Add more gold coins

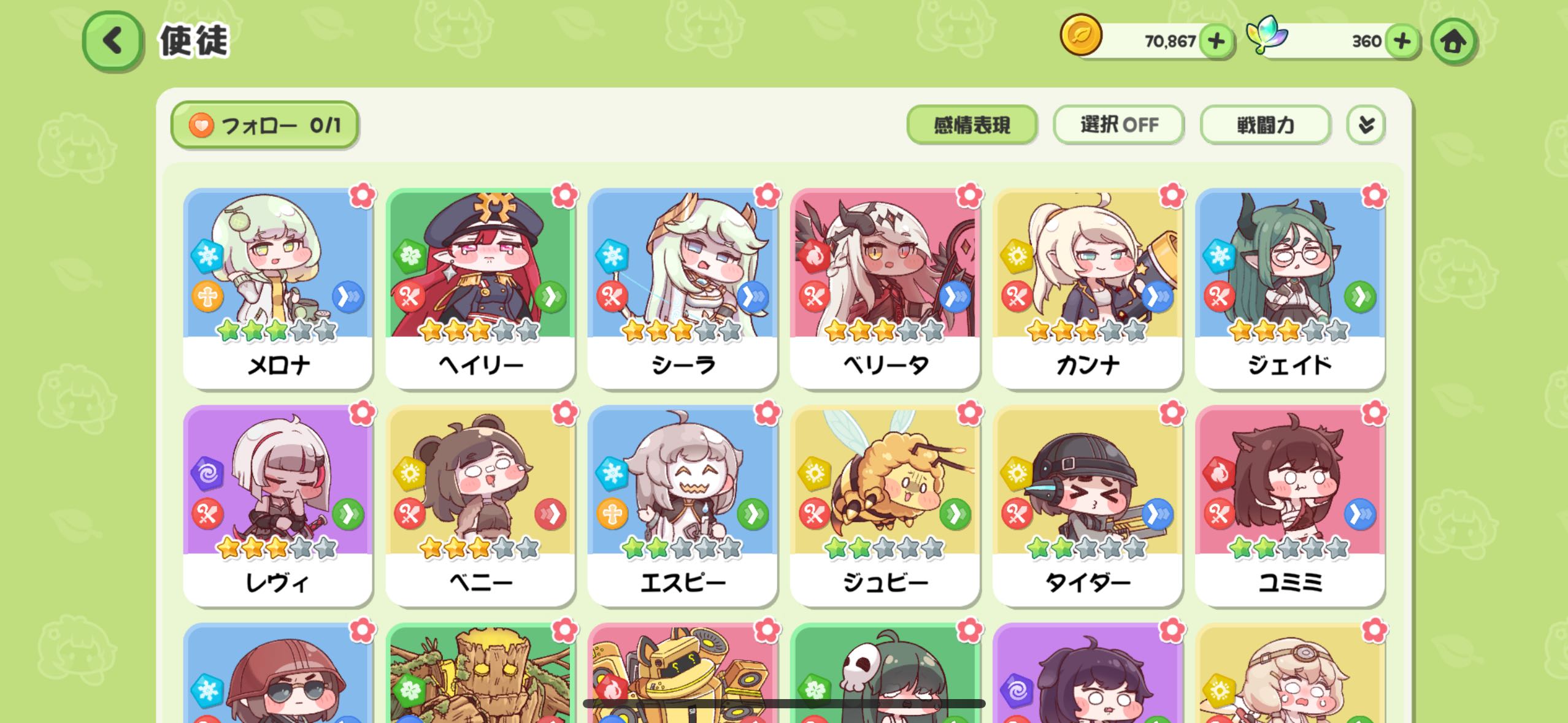[x=1215, y=41]
